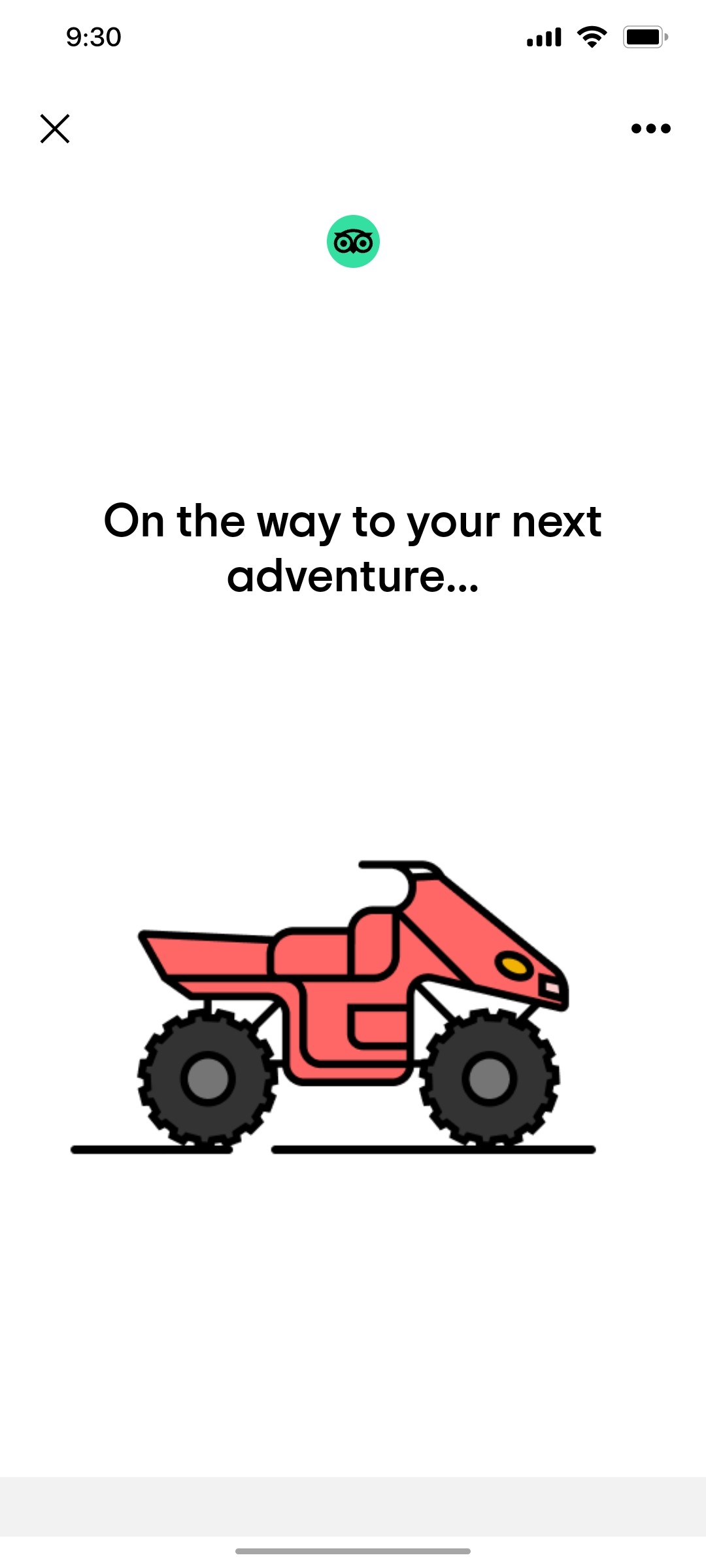
Task: Click the X to dismiss the loading screen
Action: pyautogui.click(x=56, y=129)
